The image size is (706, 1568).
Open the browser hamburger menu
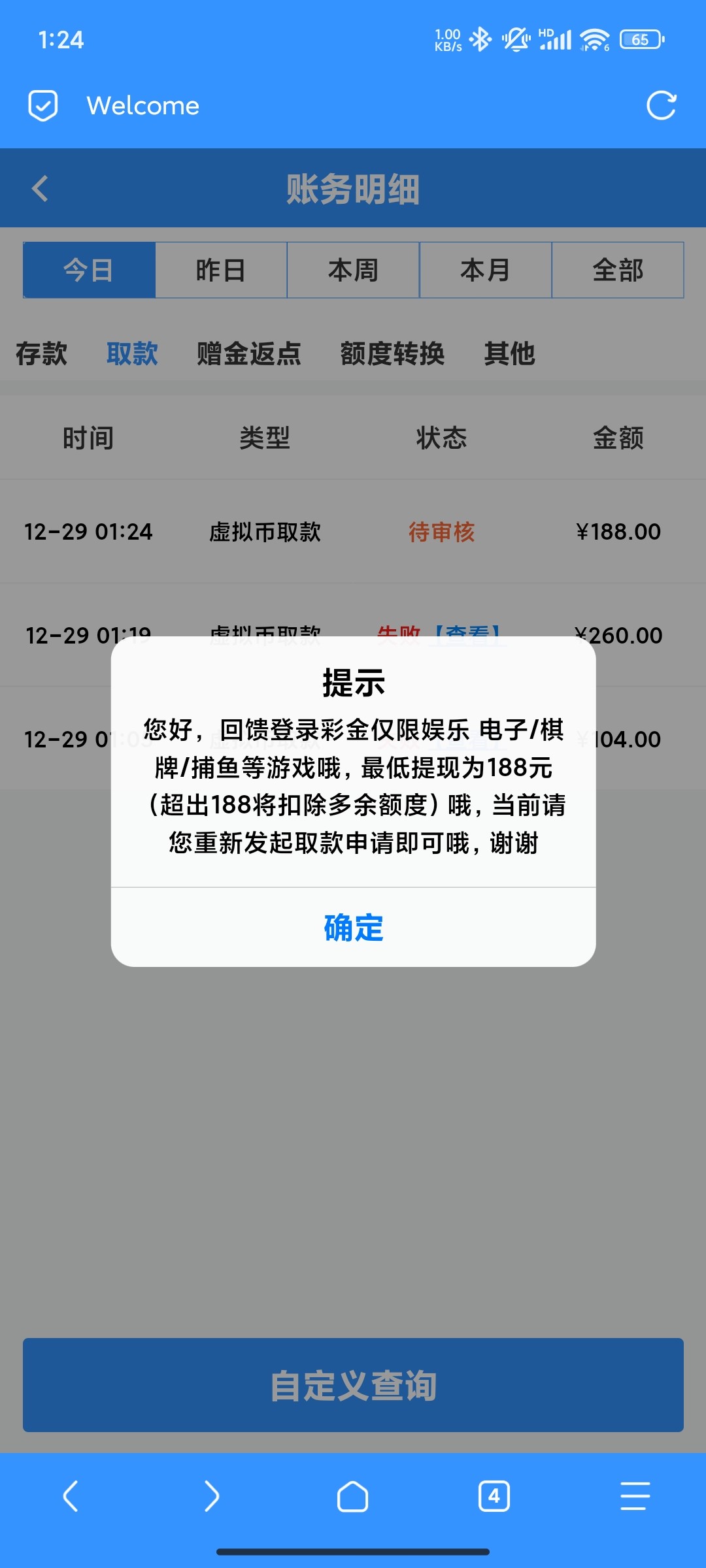(x=635, y=1496)
